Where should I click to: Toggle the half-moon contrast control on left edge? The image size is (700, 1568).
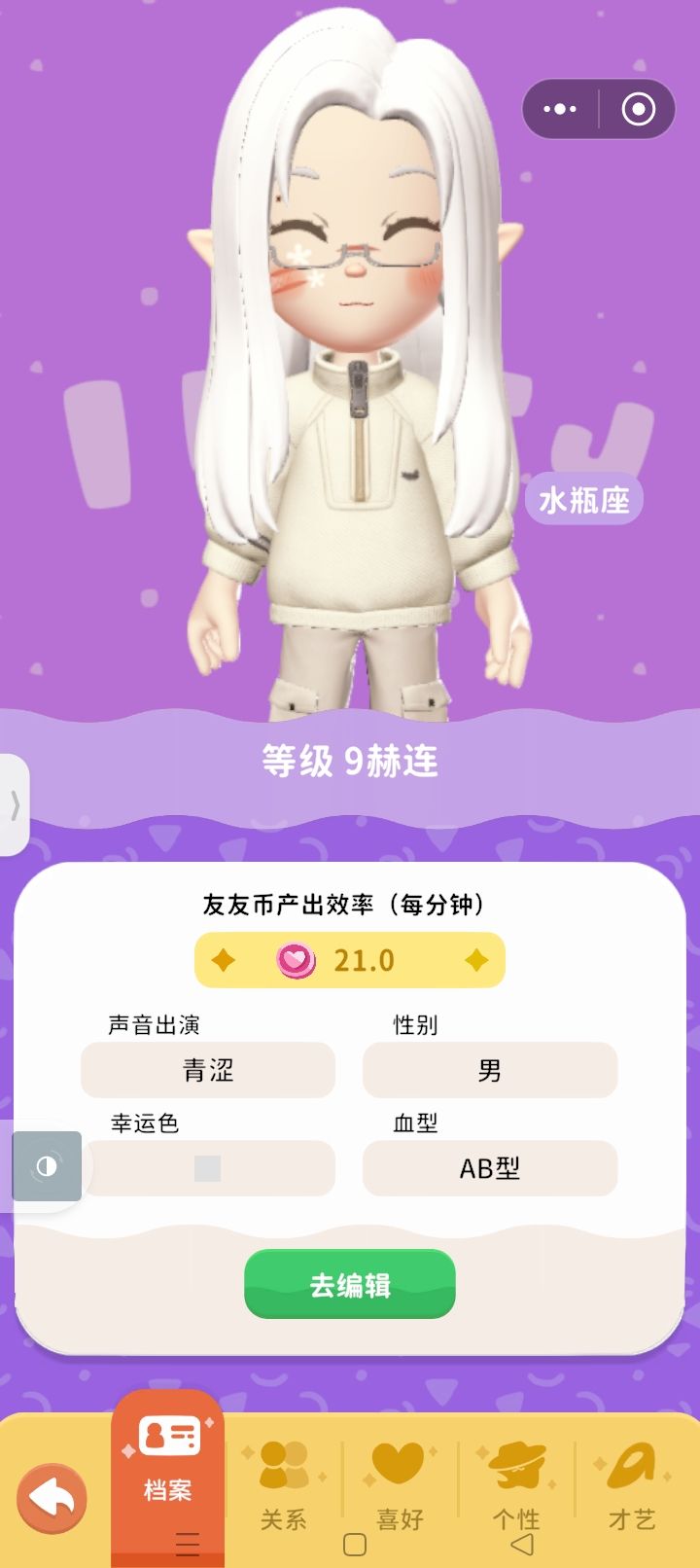coord(46,1166)
